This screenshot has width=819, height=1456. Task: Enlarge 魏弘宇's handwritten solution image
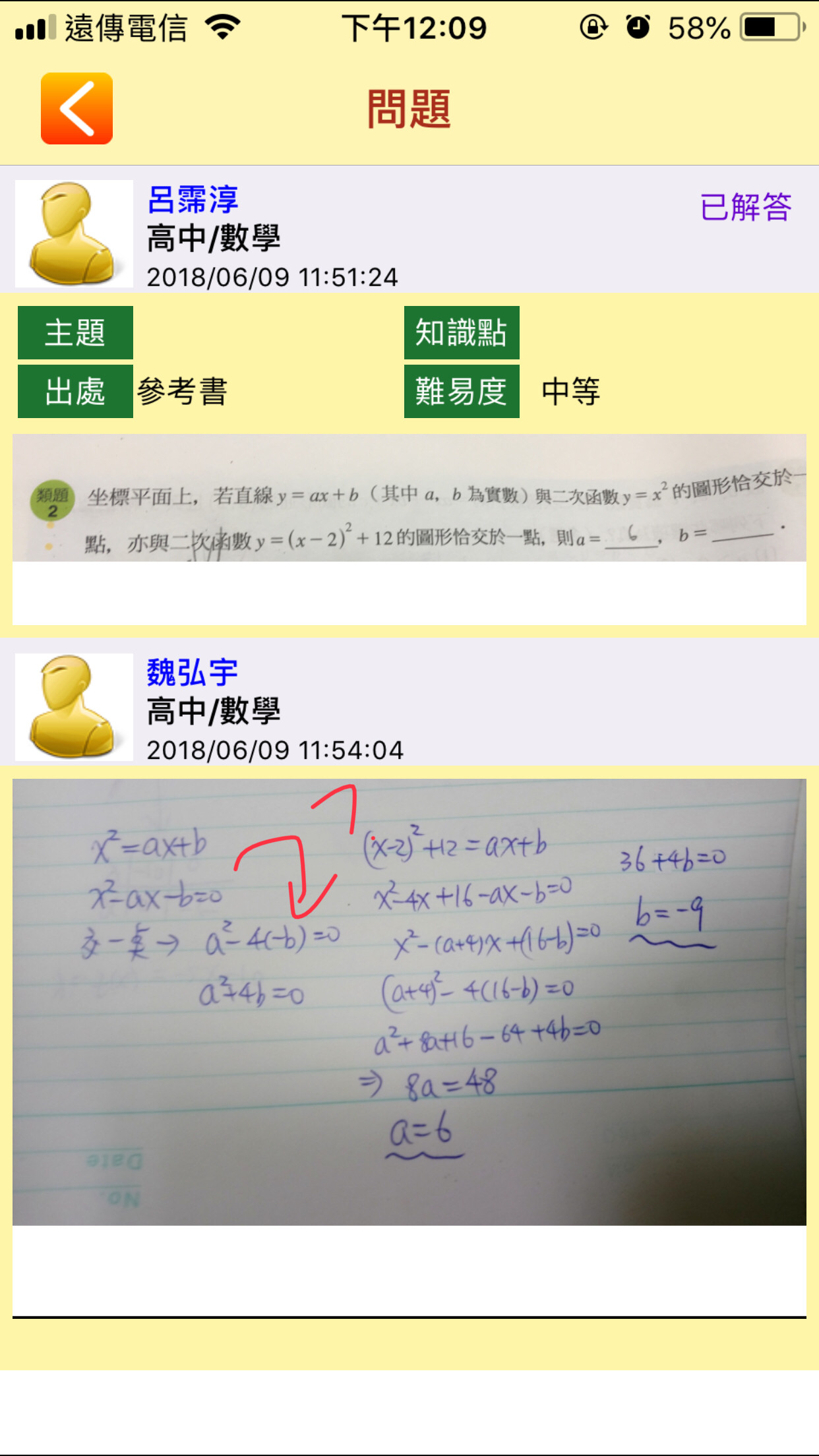click(409, 1001)
